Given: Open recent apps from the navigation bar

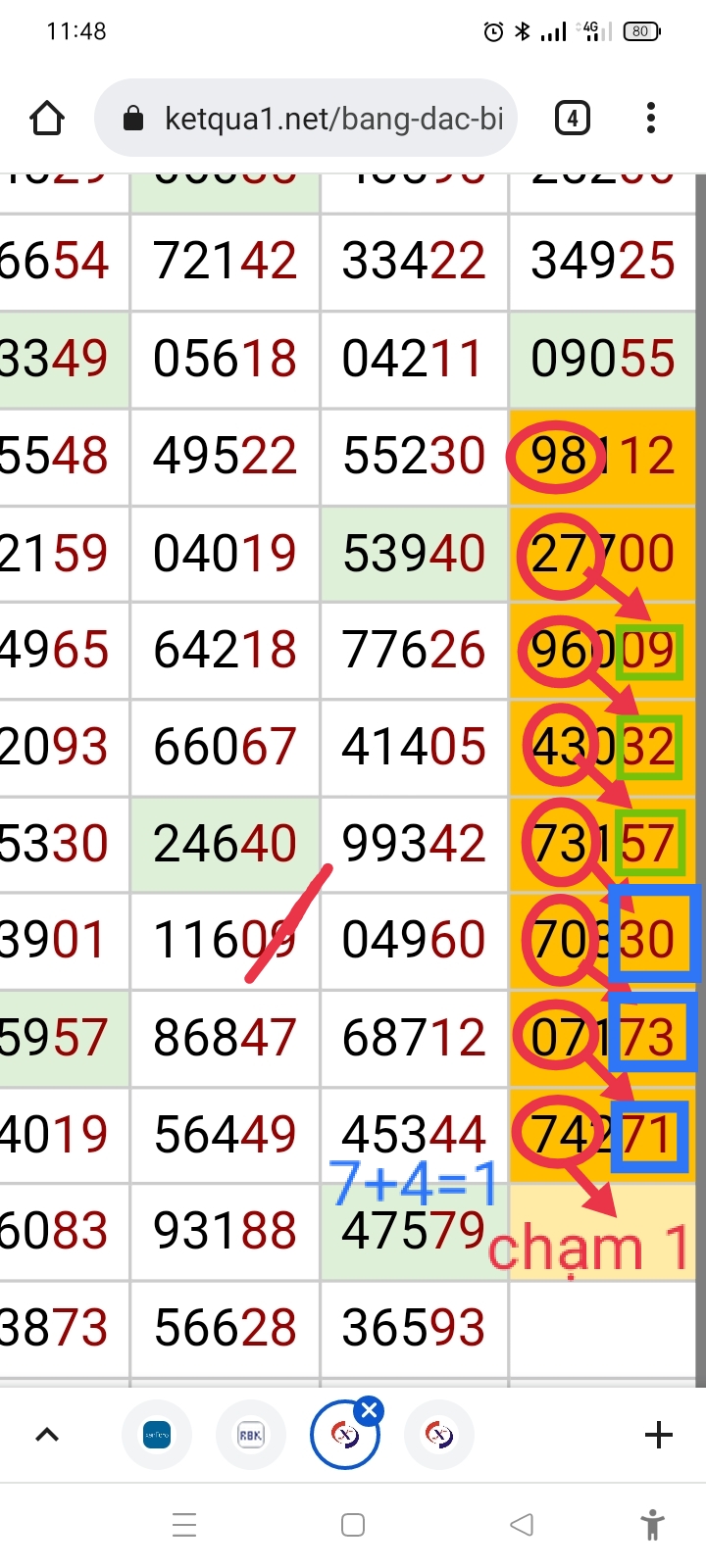Looking at the screenshot, I should point(184,1525).
